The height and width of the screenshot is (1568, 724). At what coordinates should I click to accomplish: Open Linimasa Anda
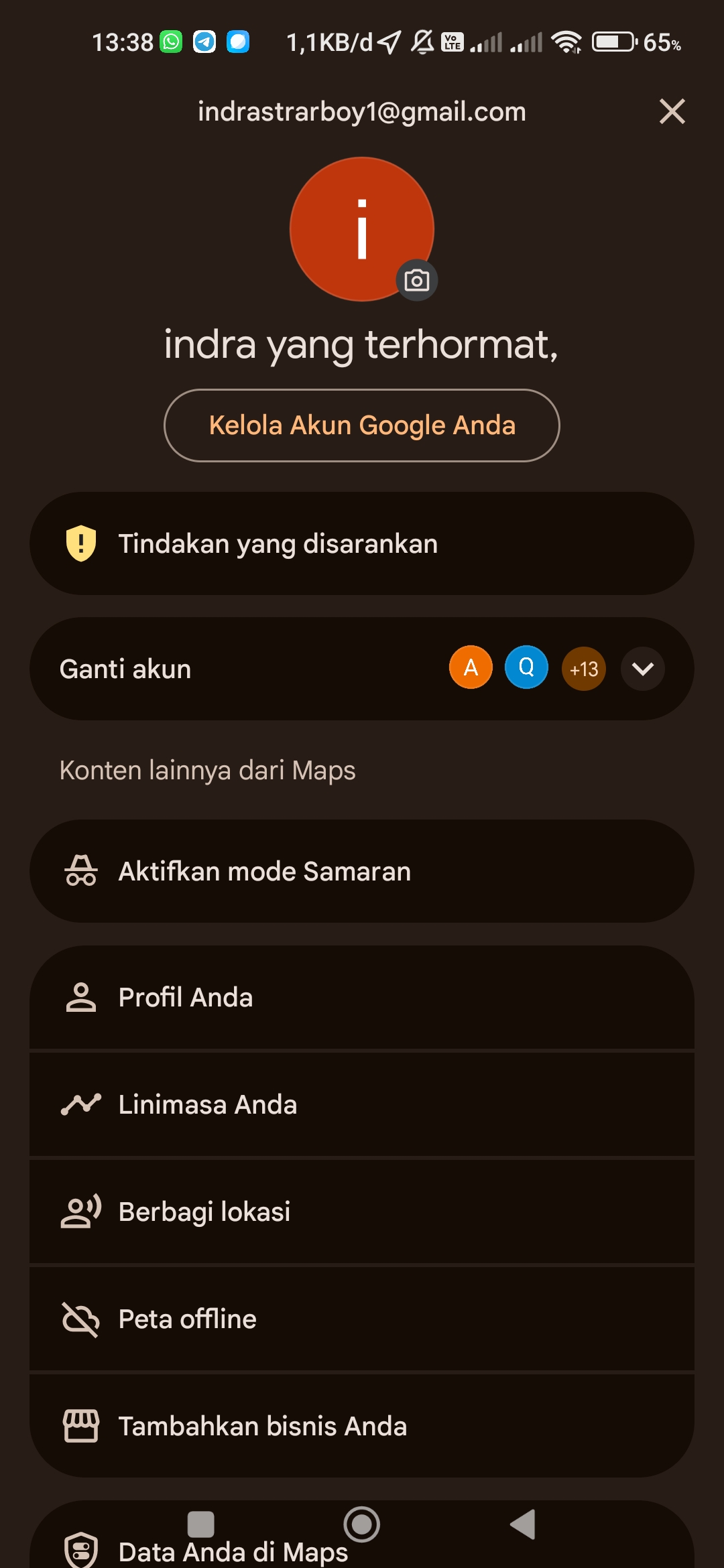tap(362, 1104)
